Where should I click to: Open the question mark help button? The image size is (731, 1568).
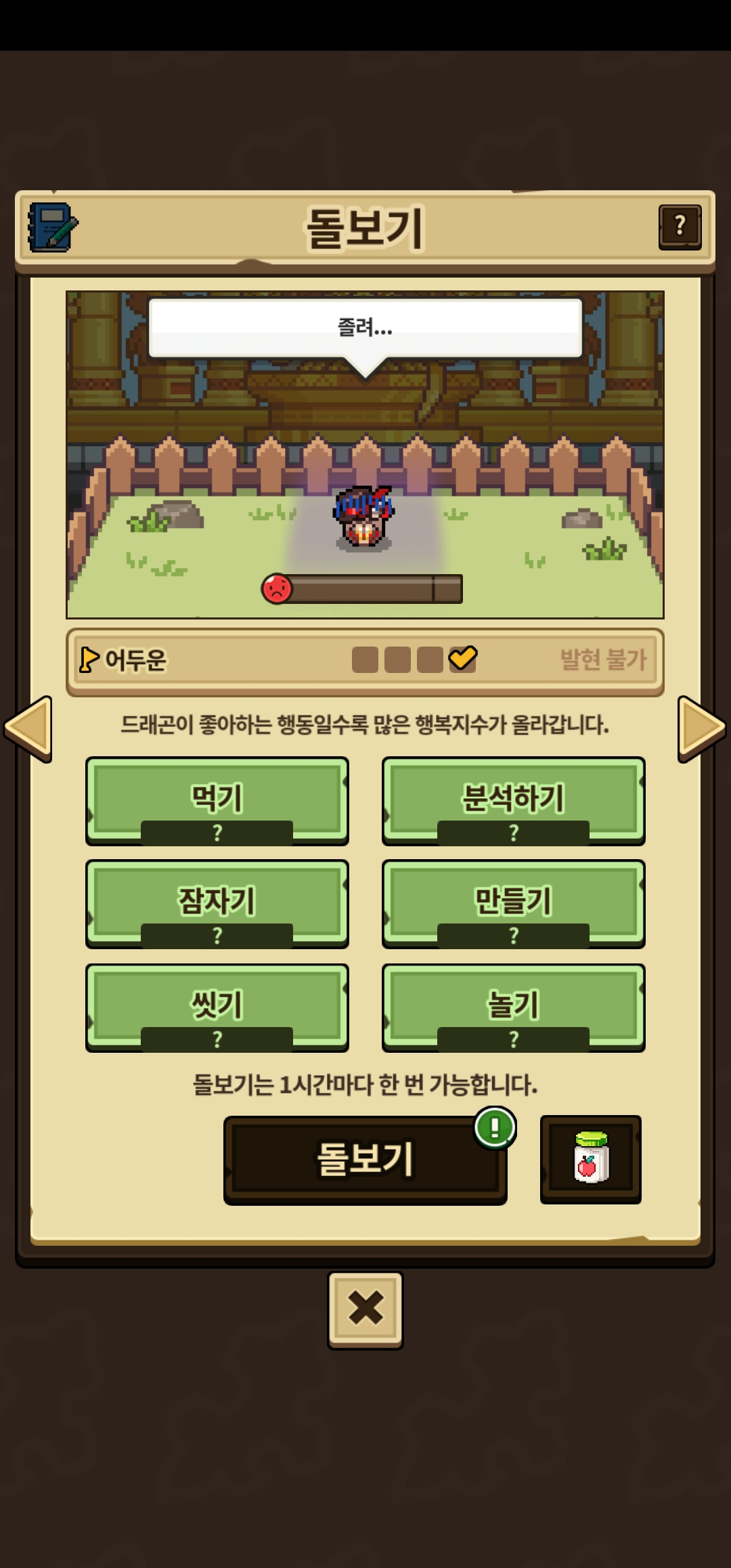[680, 227]
